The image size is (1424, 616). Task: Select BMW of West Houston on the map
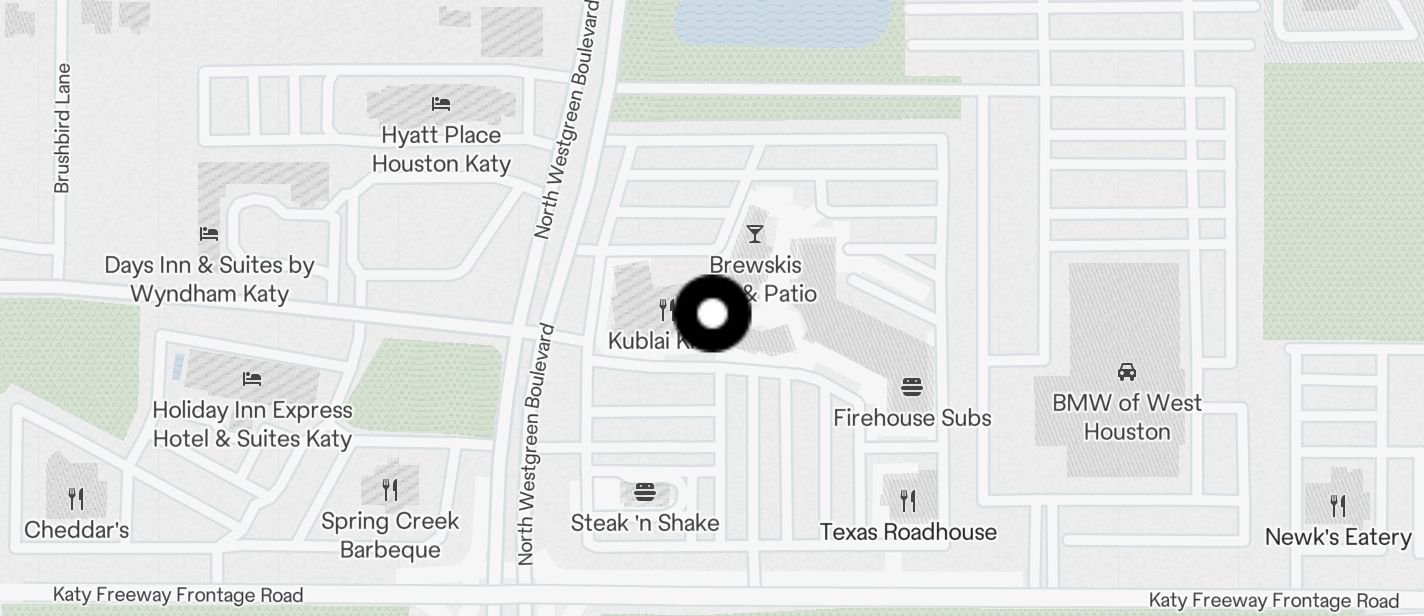tap(1127, 373)
